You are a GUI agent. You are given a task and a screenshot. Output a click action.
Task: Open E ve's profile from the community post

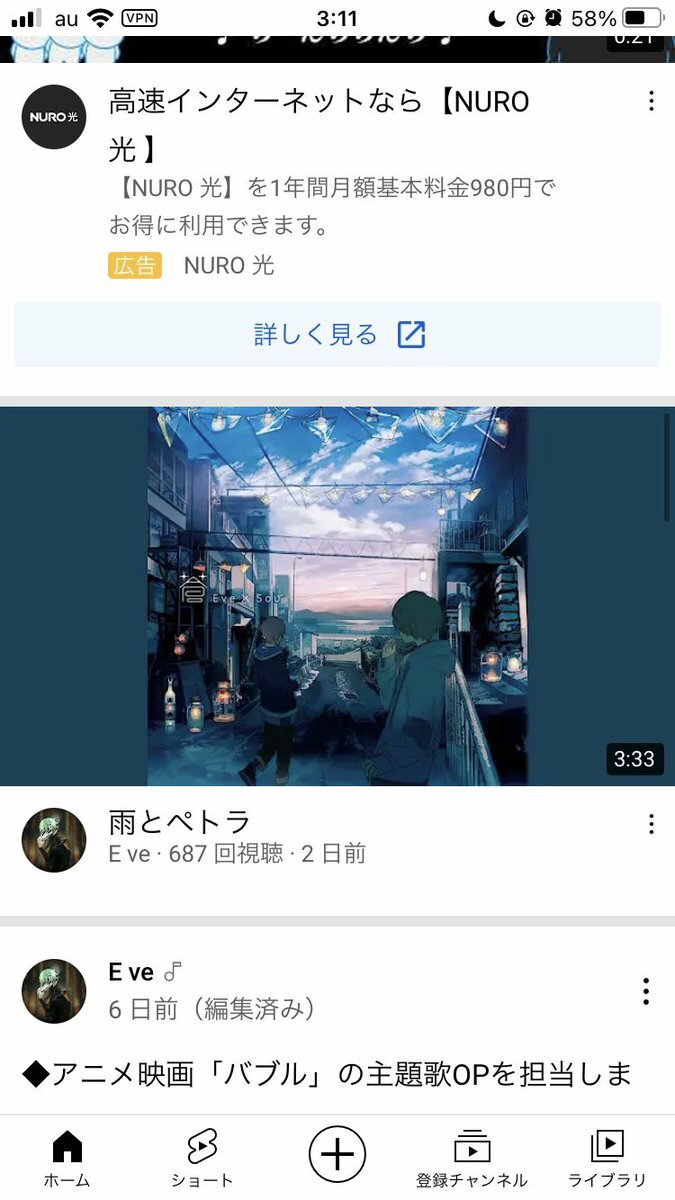pyautogui.click(x=54, y=991)
